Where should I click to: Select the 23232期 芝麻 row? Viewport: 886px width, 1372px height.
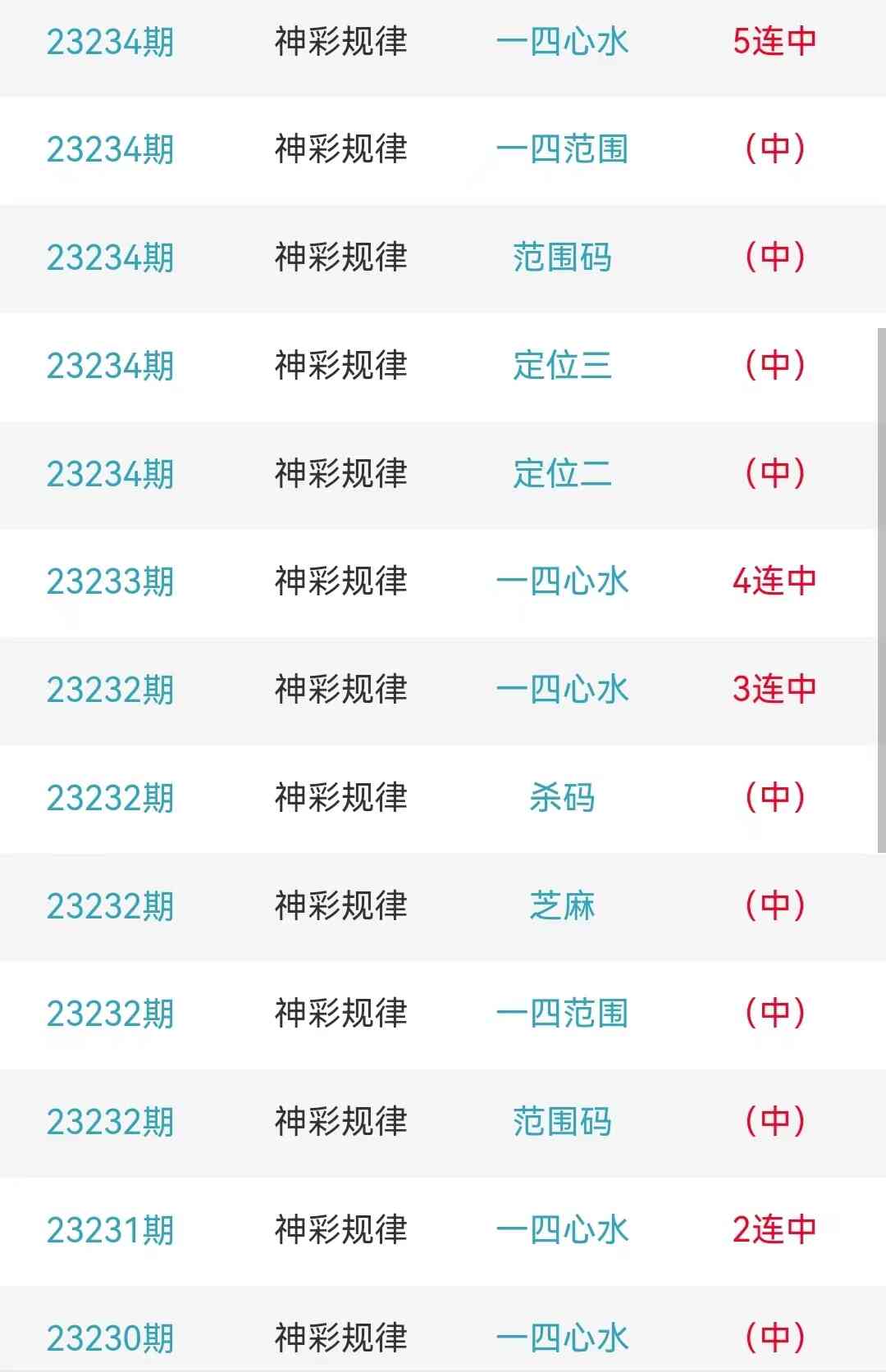pos(562,906)
